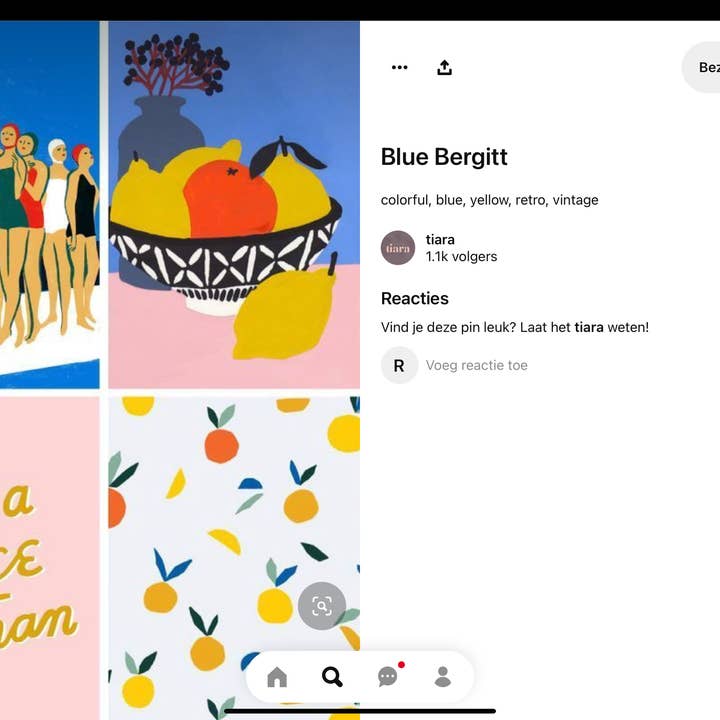This screenshot has height=720, width=720.
Task: Open the Profile tab
Action: (443, 678)
